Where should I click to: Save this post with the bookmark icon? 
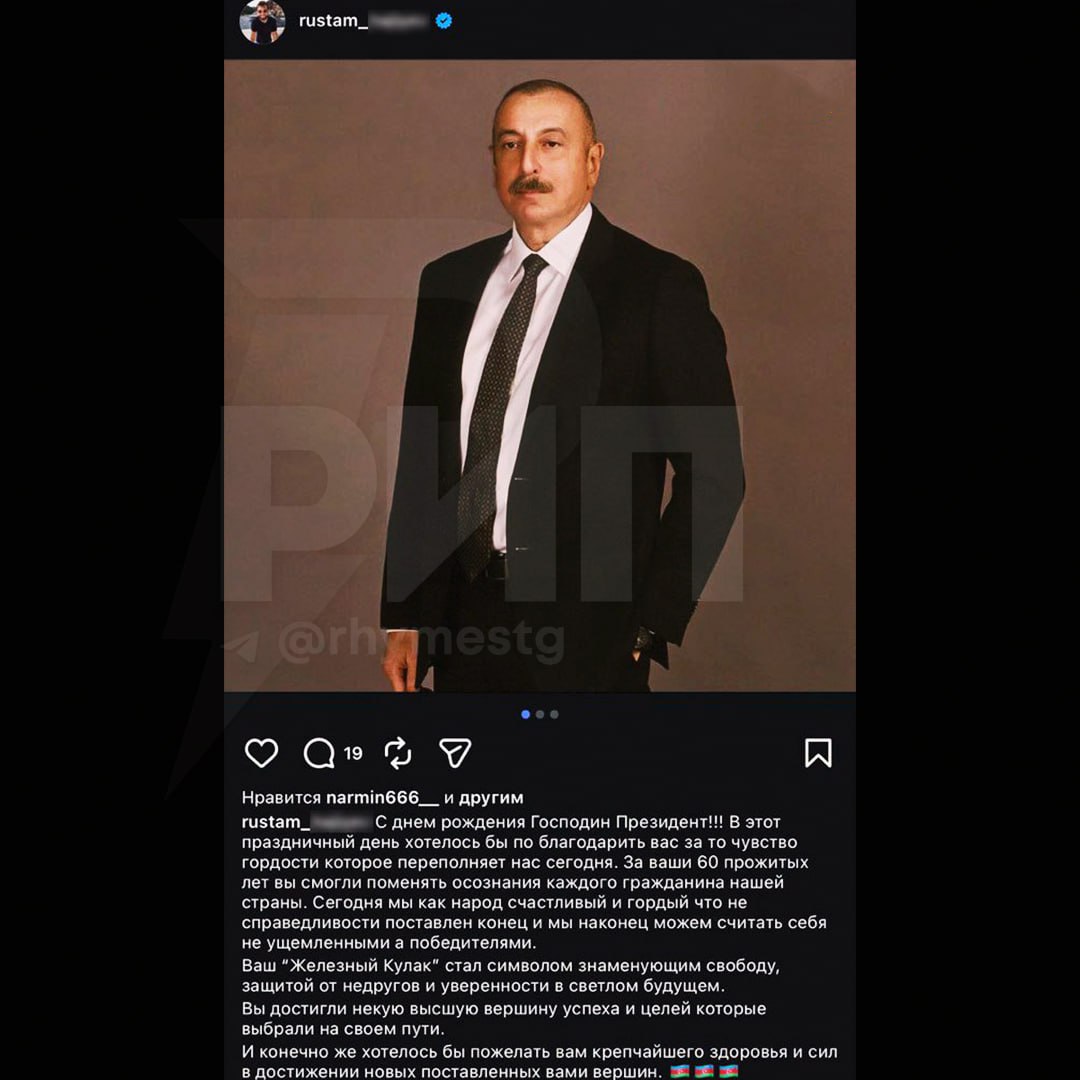pyautogui.click(x=818, y=753)
